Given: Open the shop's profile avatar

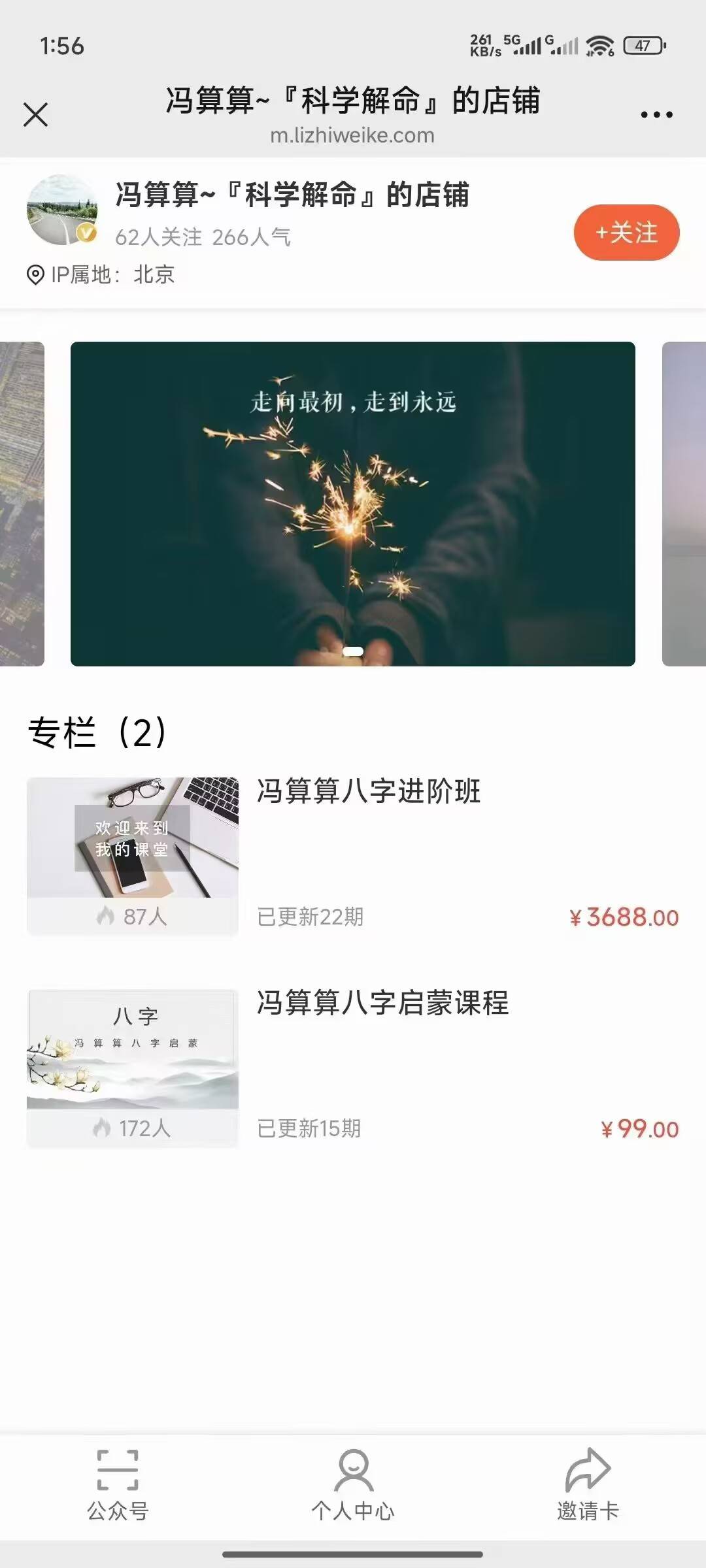Looking at the screenshot, I should click(x=62, y=210).
